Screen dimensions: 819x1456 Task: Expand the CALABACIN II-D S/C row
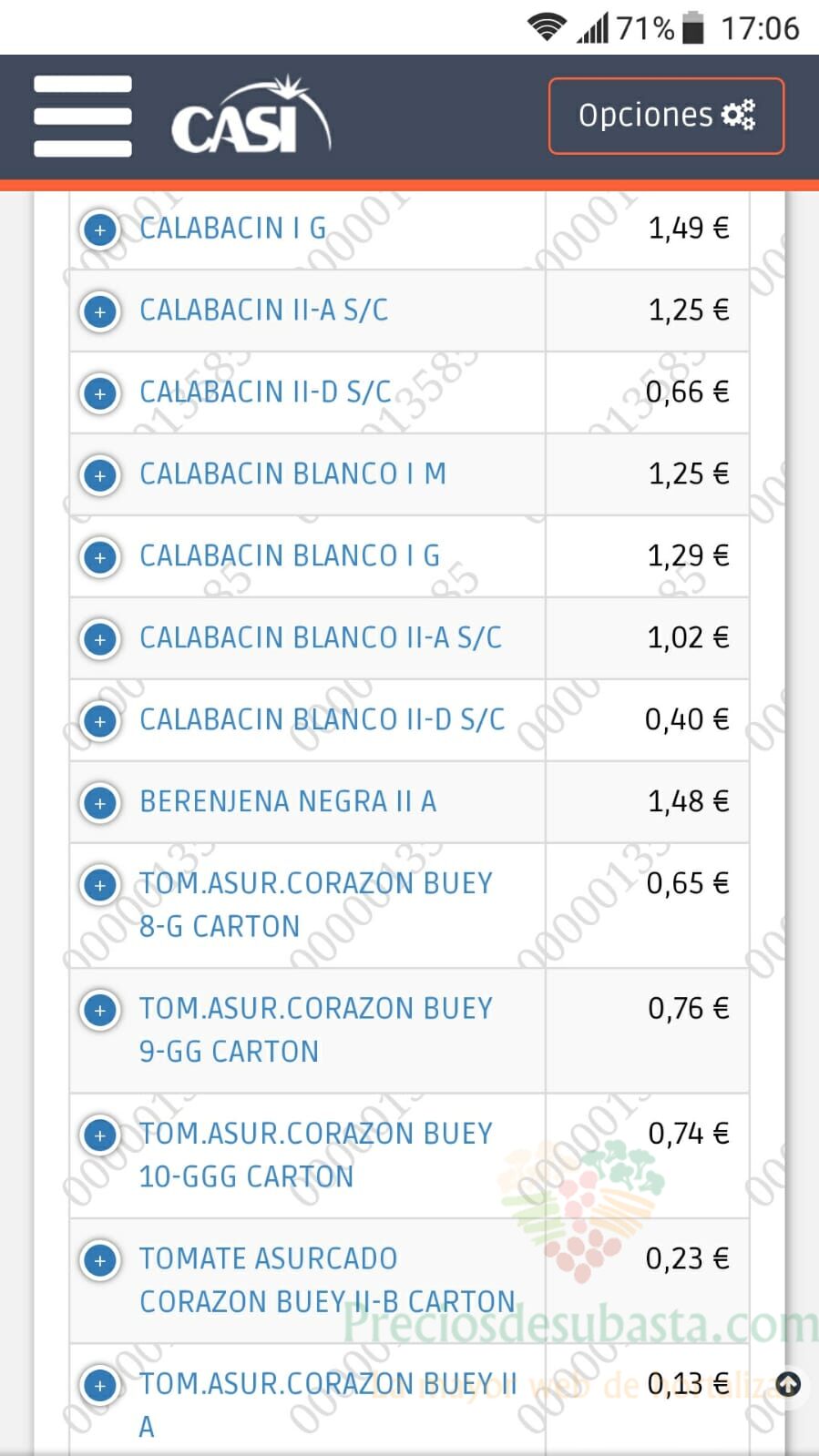pos(100,393)
